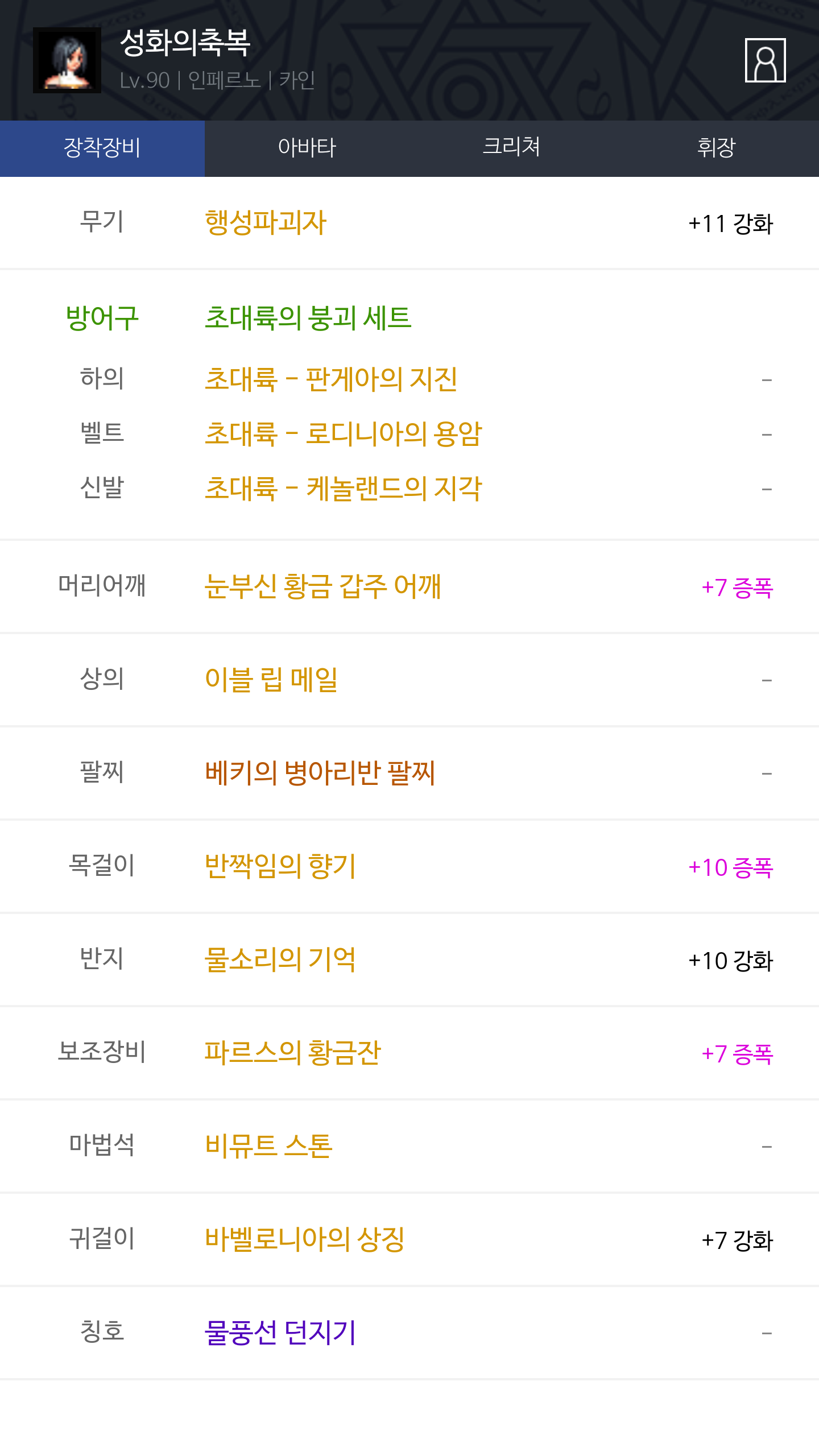Open 초대륙 - 판게아의 지진 pants item

click(x=331, y=379)
